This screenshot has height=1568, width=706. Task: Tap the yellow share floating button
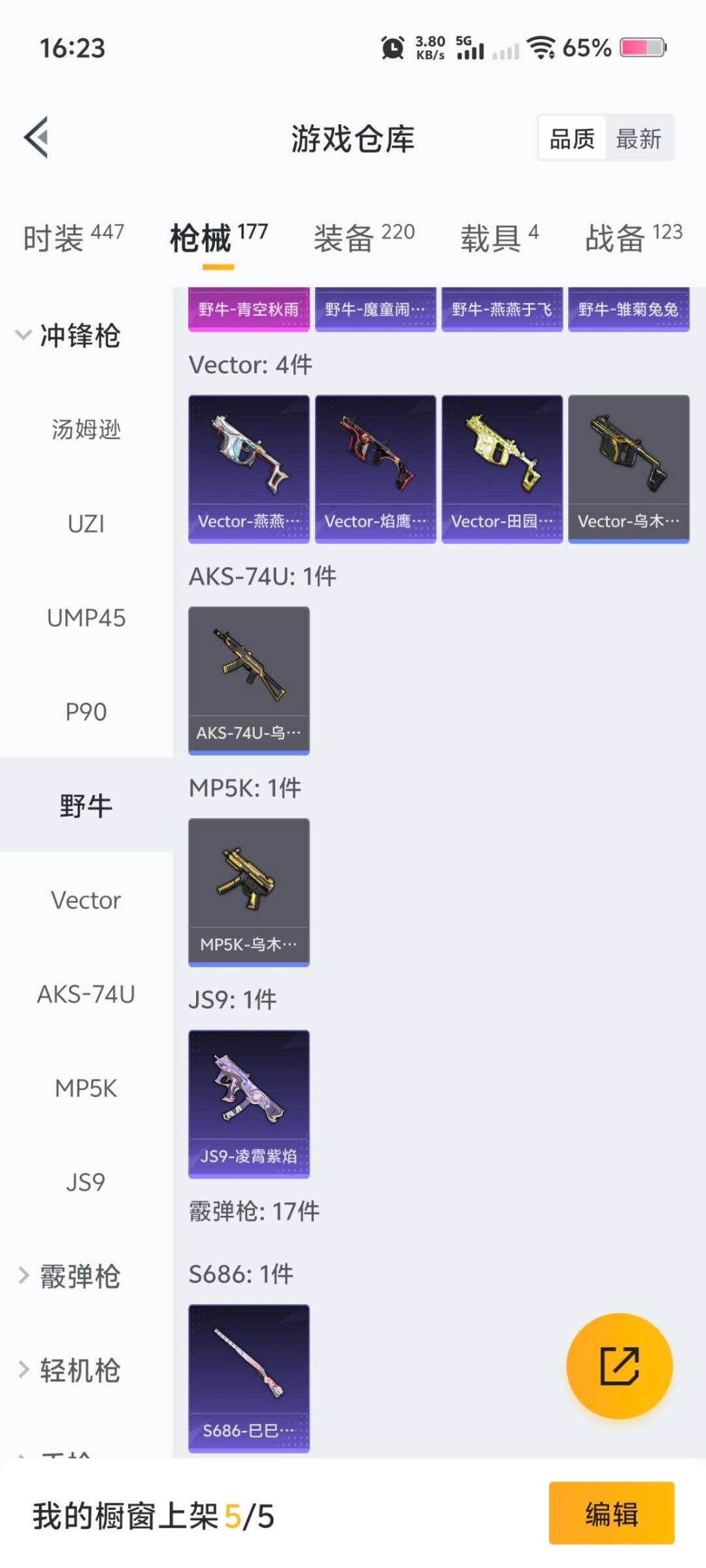click(619, 1366)
